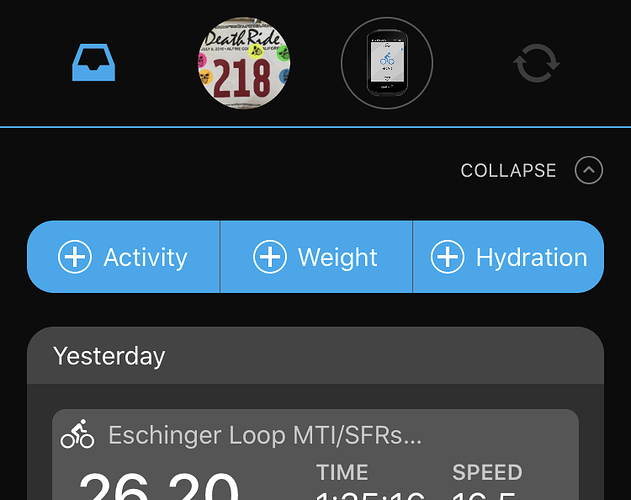
Task: Open the inbox tray icon
Action: click(x=95, y=65)
